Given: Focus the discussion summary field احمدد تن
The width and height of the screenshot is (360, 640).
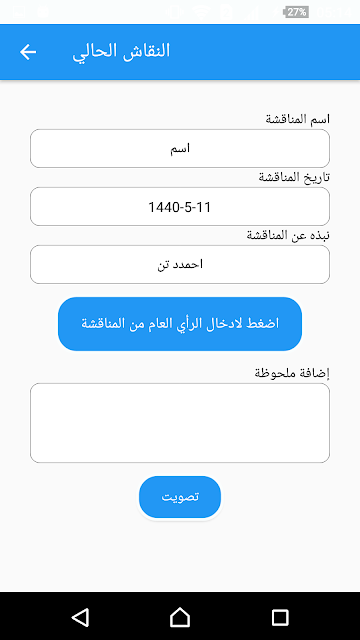Looking at the screenshot, I should [180, 264].
